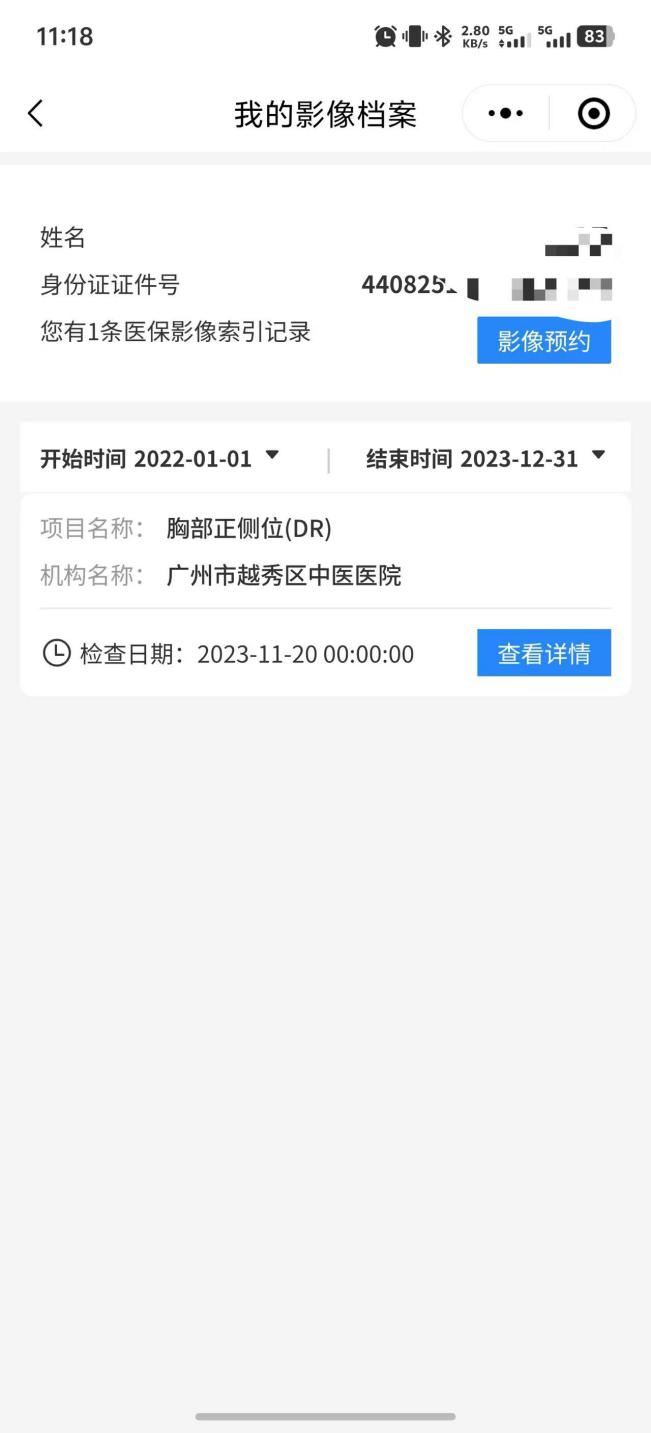Tap the 影像预约 button
This screenshot has height=1433, width=651.
click(x=543, y=341)
